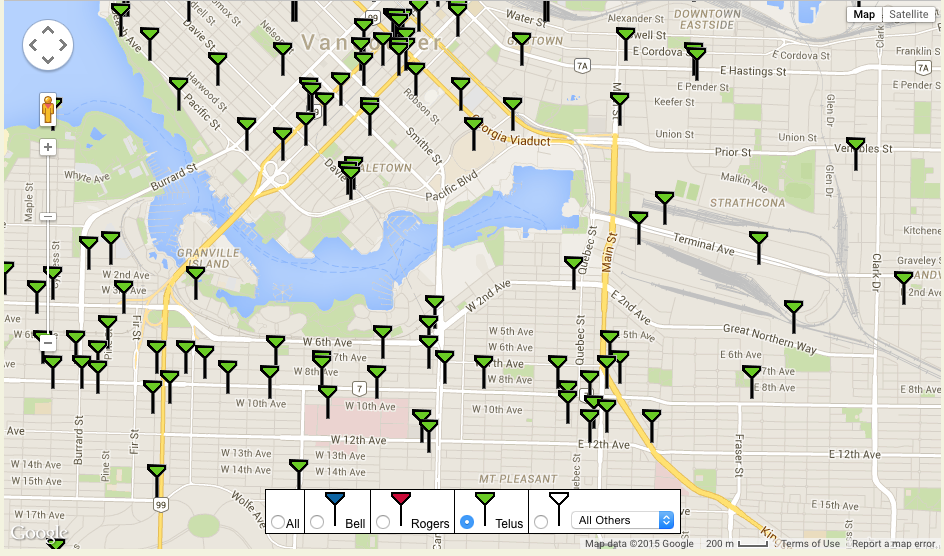The image size is (944, 556).
Task: Tap the Street View pegman icon
Action: (x=48, y=109)
